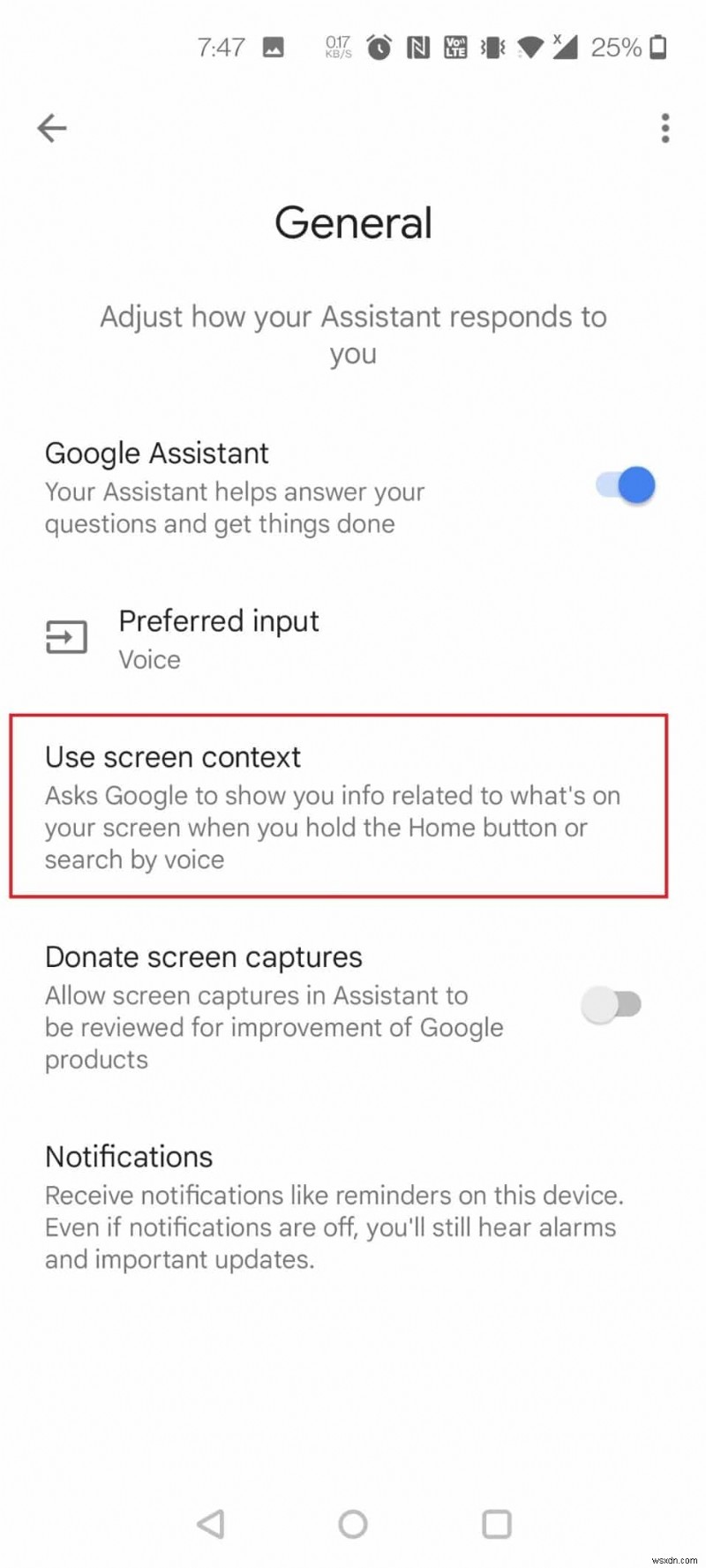
Task: Select the Wi-Fi signal icon
Action: [529, 47]
